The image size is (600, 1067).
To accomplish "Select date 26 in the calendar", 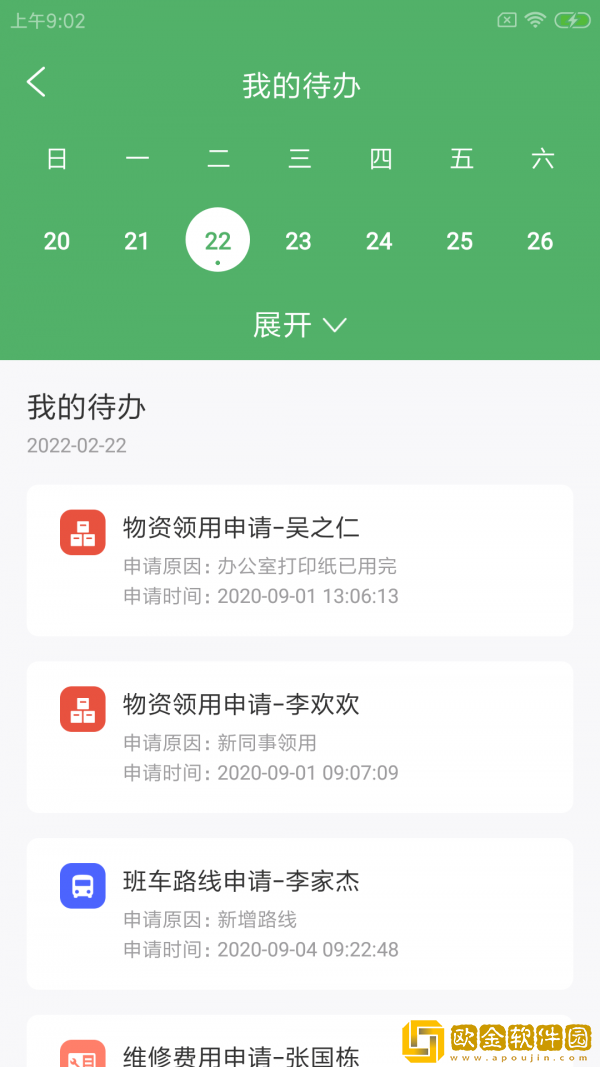I will point(540,241).
